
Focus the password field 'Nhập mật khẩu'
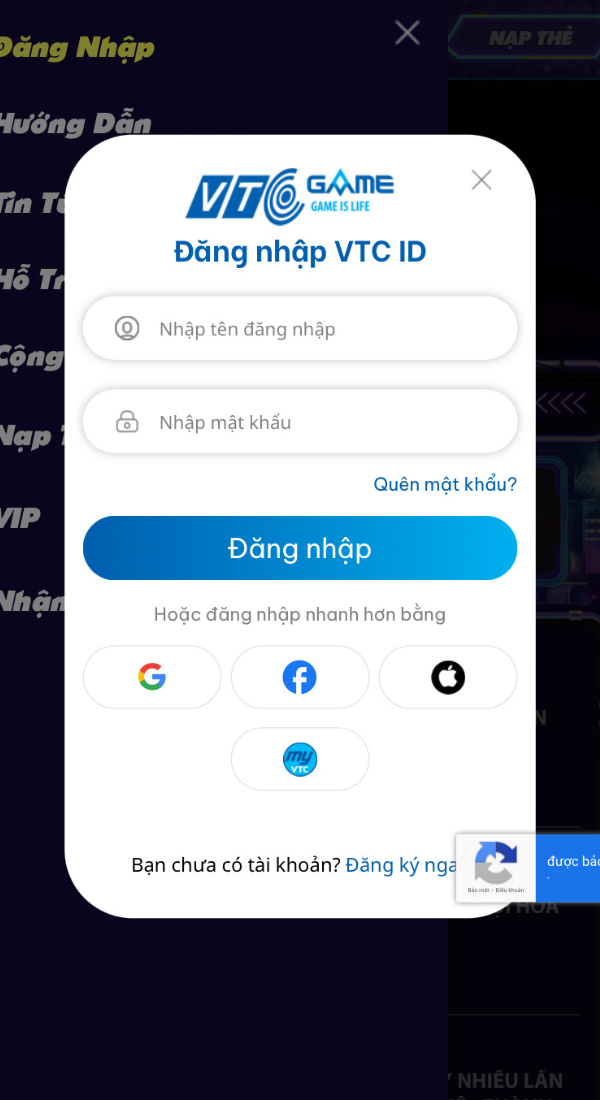300,421
